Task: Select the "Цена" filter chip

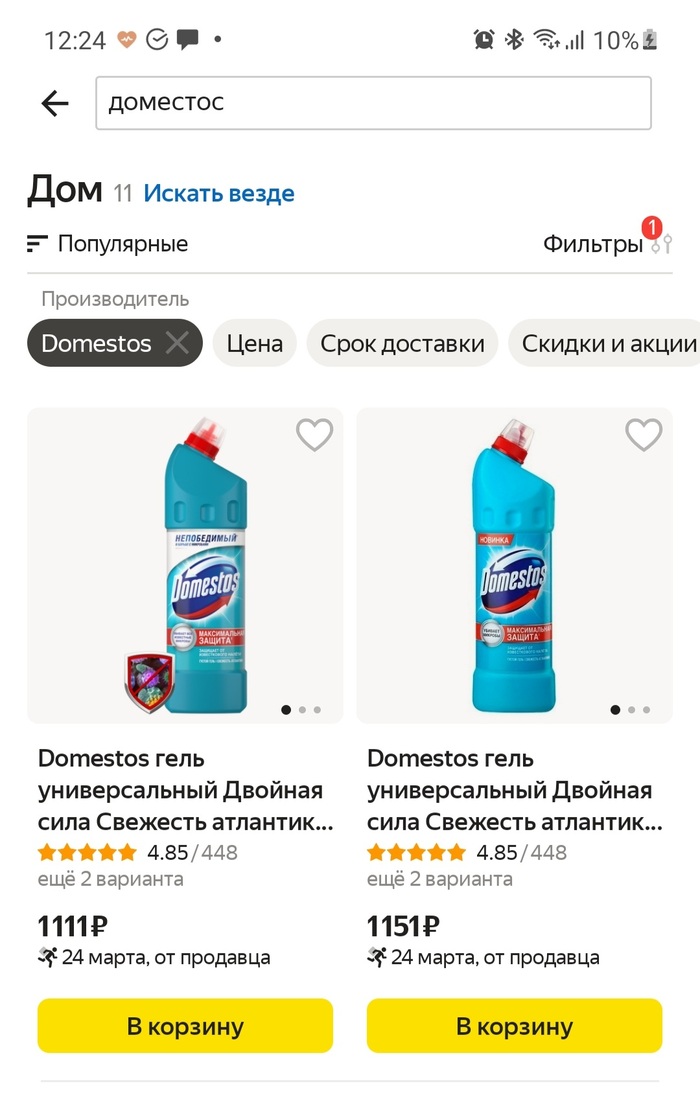Action: tap(255, 344)
